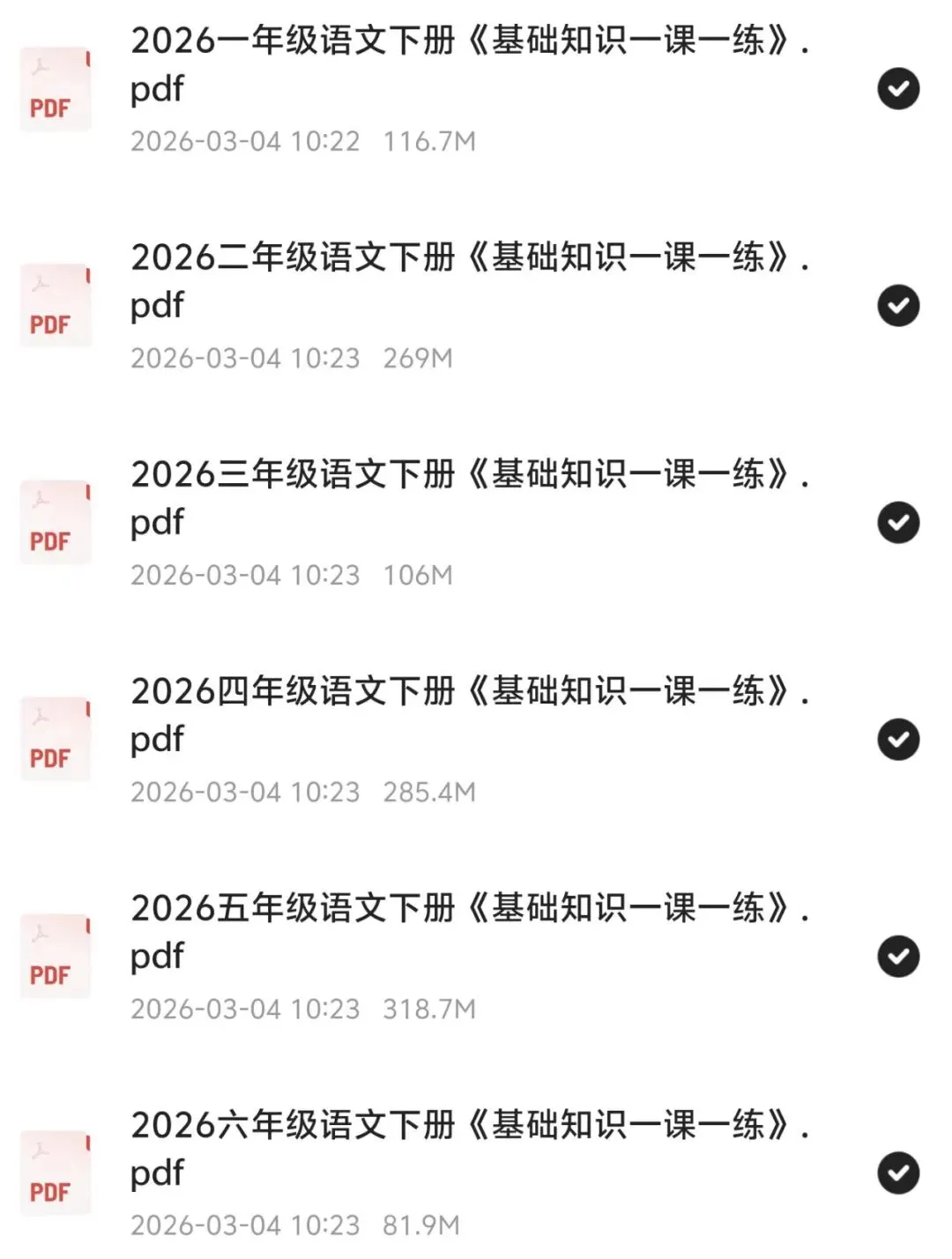
Task: Toggle the checkbox for 2026六年级语文下册
Action: (898, 1173)
